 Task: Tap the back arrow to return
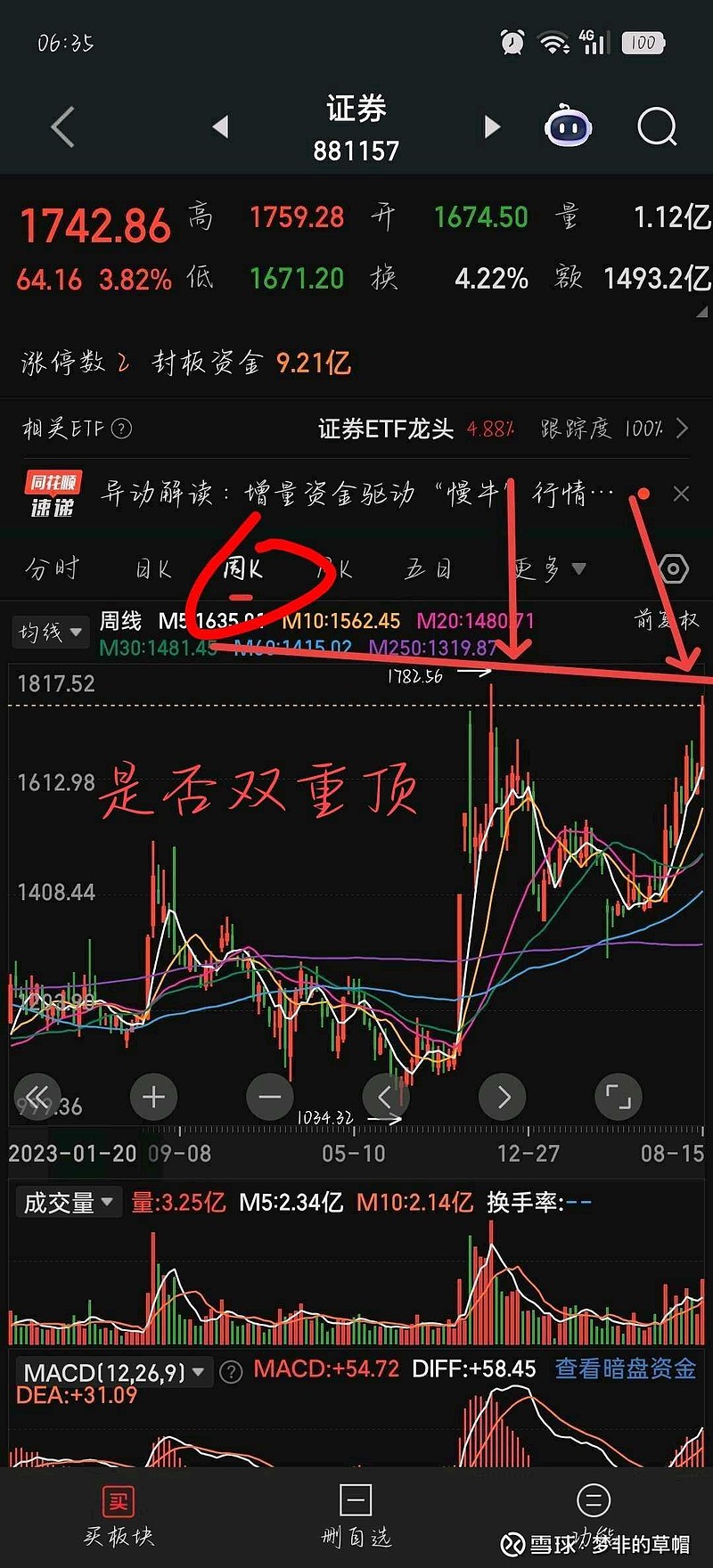tap(61, 127)
